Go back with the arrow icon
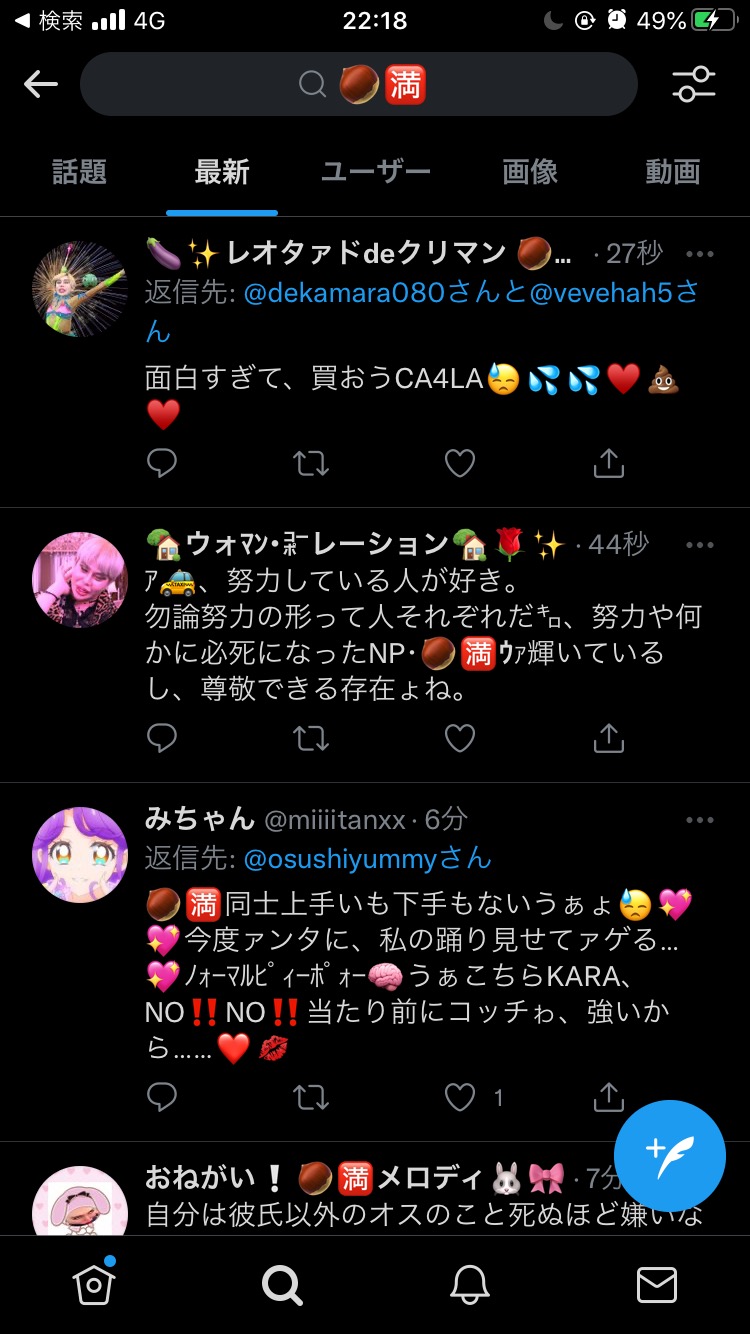Image resolution: width=750 pixels, height=1334 pixels. tap(41, 85)
